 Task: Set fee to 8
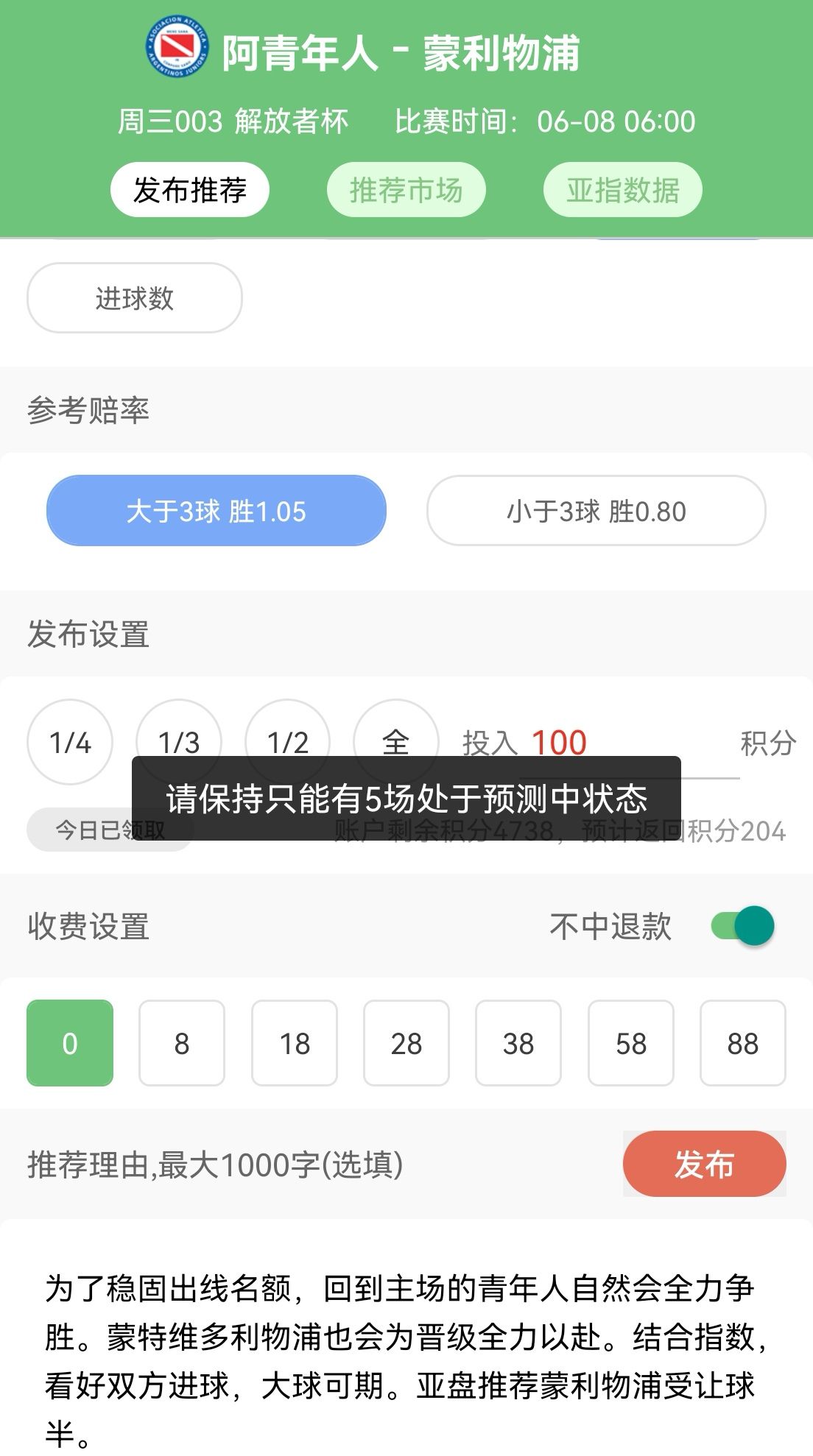click(182, 1043)
